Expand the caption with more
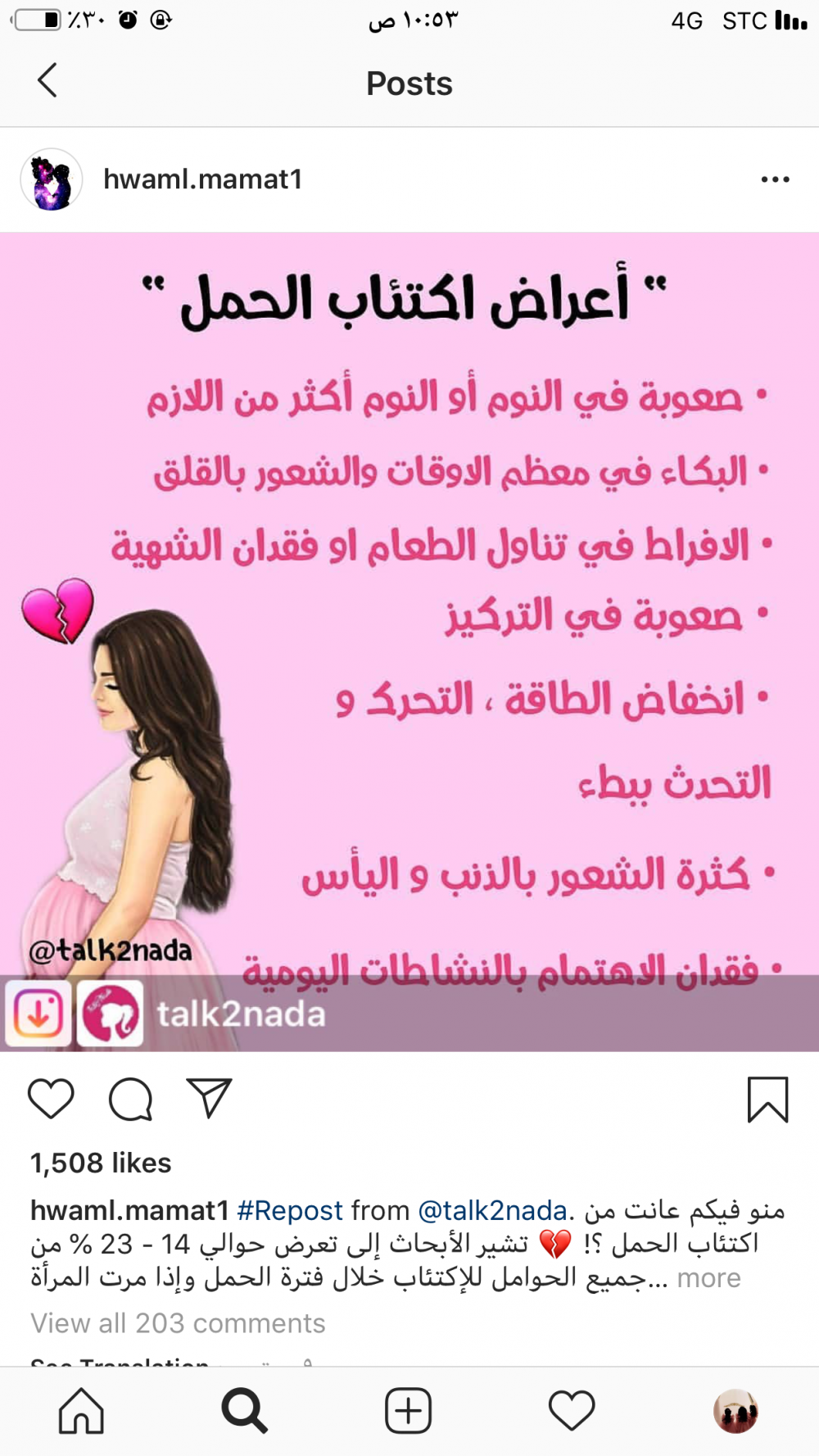The height and width of the screenshot is (1456, 819). tap(708, 1277)
